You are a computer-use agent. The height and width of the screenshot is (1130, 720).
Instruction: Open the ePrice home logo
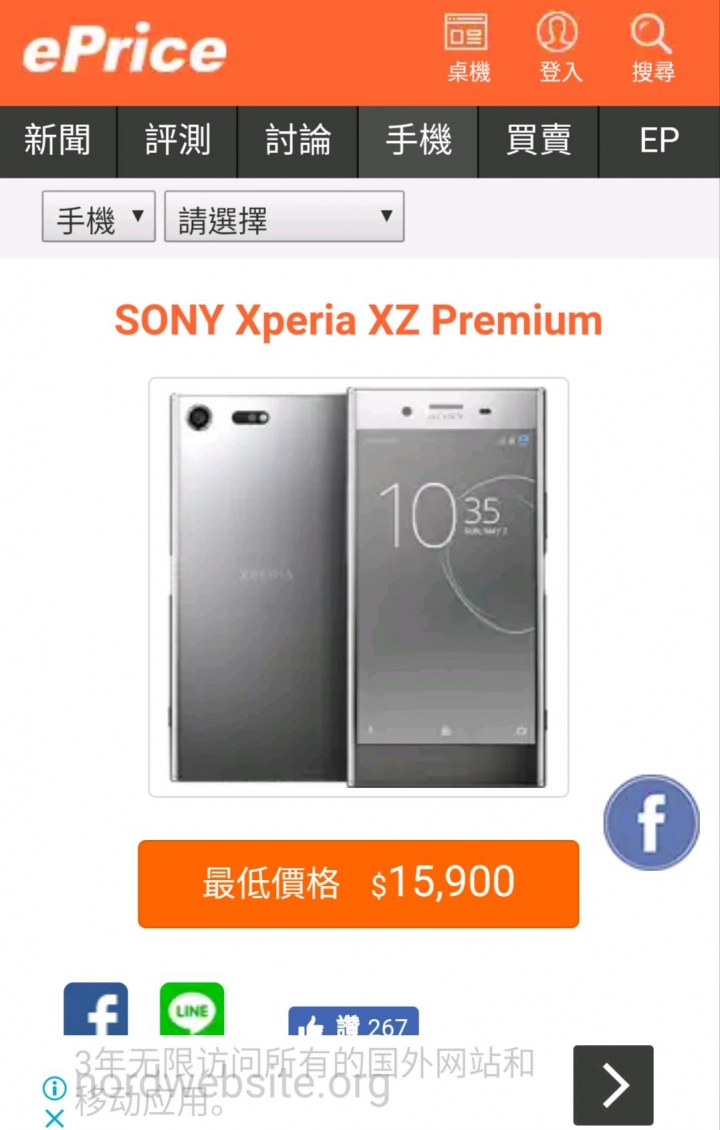tap(125, 50)
